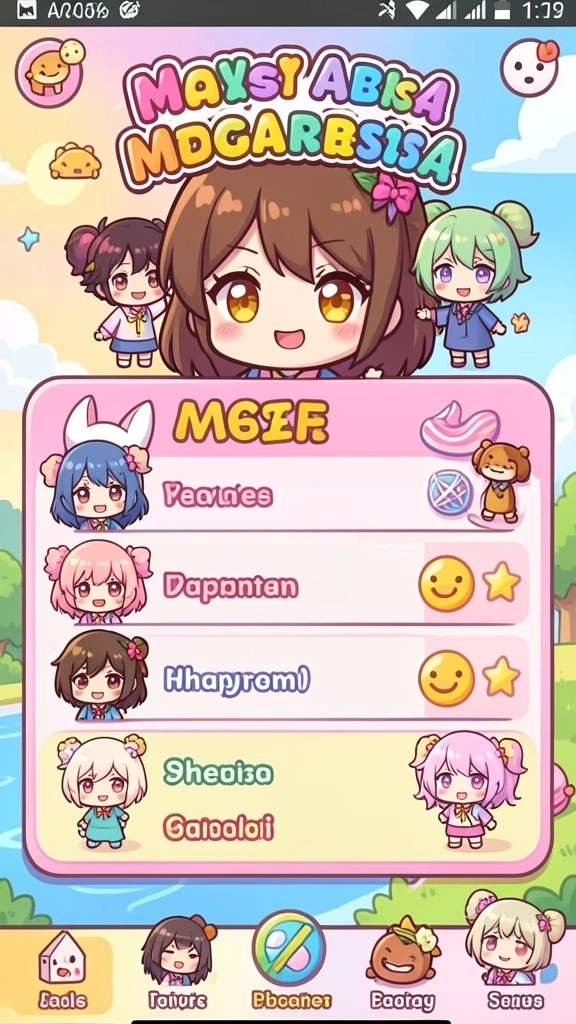The height and width of the screenshot is (1024, 576).
Task: Tap the white round face icon at top right
Action: point(530,68)
